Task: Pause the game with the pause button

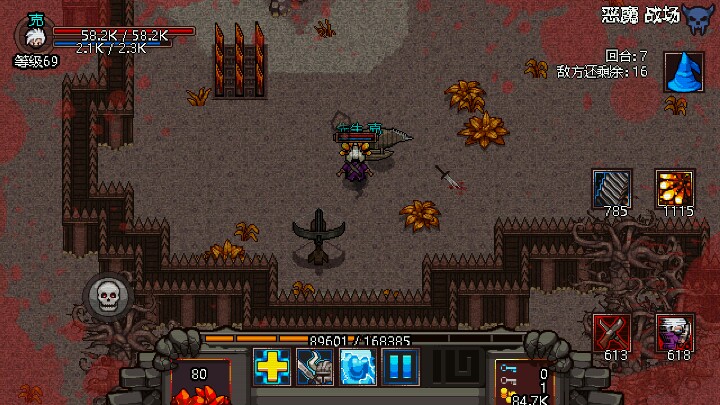Action: click(400, 367)
